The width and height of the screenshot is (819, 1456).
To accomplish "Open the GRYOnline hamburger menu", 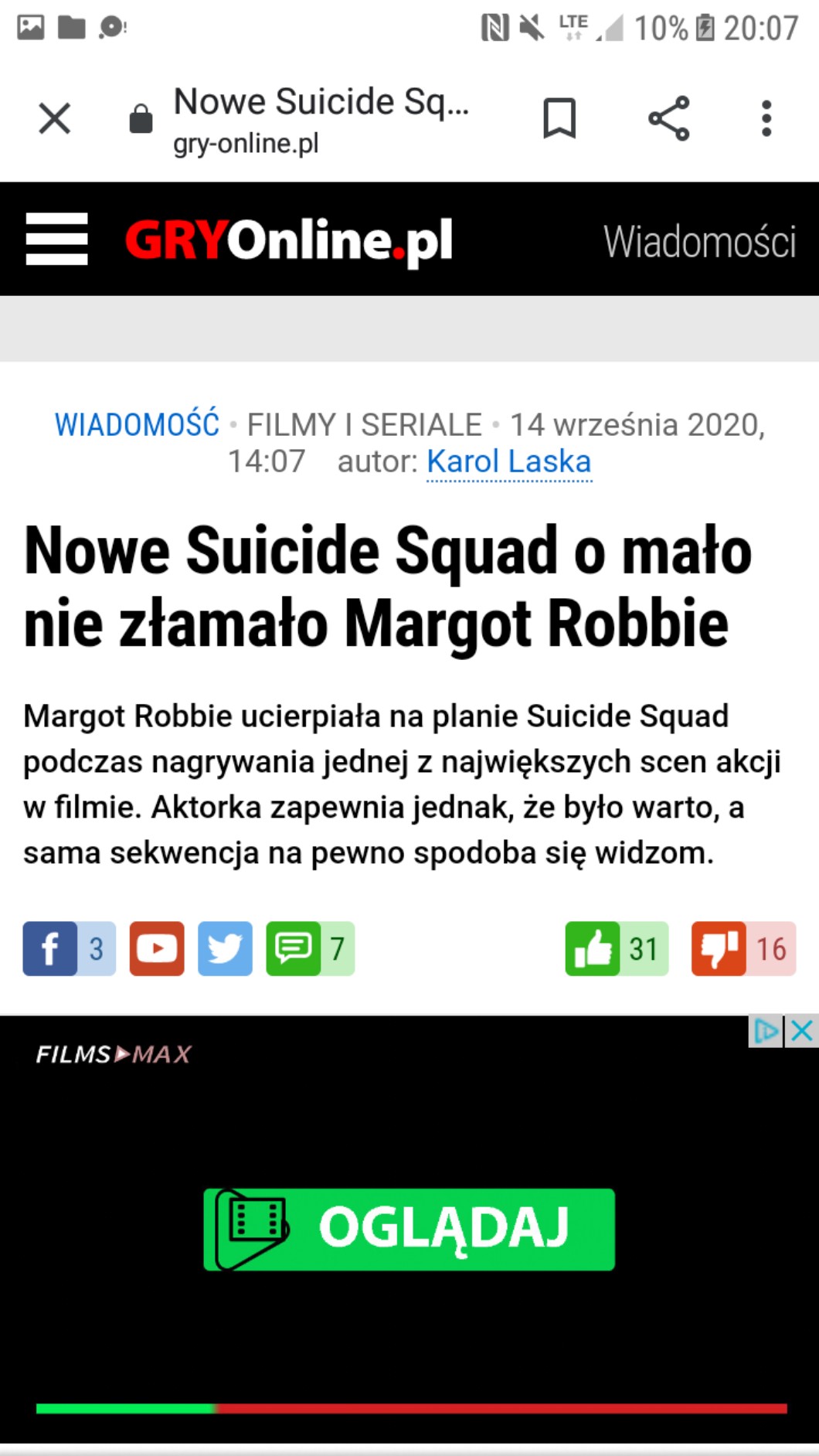I will tap(56, 240).
